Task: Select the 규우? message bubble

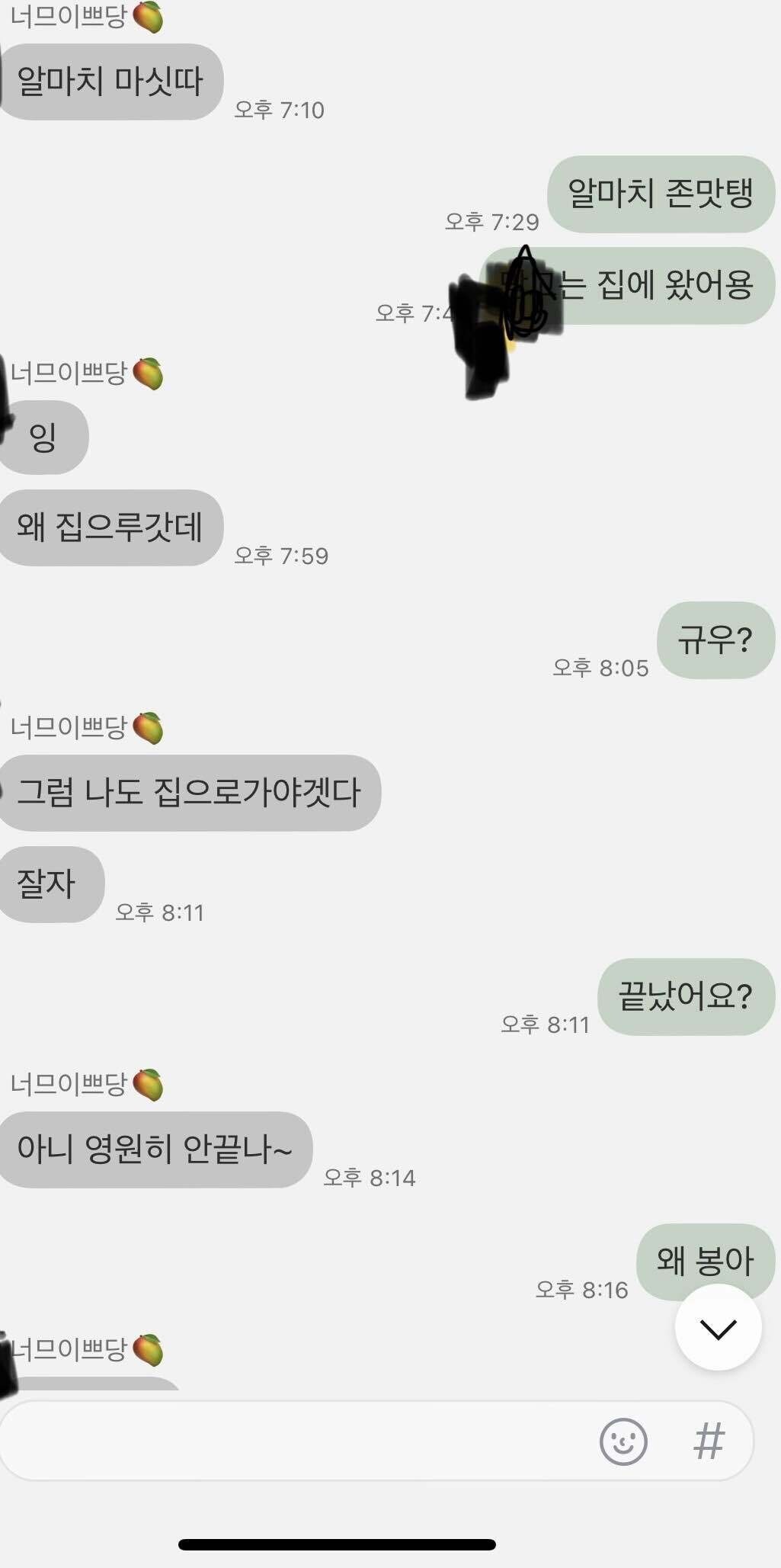Action: coord(714,641)
